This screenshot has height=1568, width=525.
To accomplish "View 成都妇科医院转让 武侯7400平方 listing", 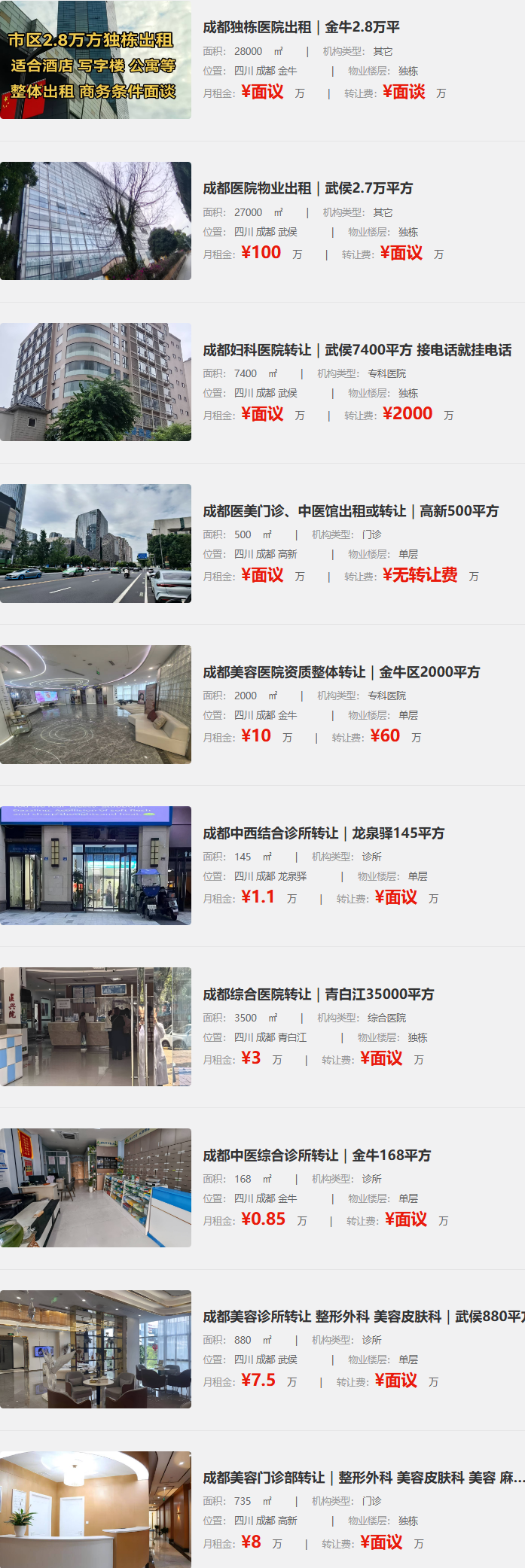I will 356,350.
